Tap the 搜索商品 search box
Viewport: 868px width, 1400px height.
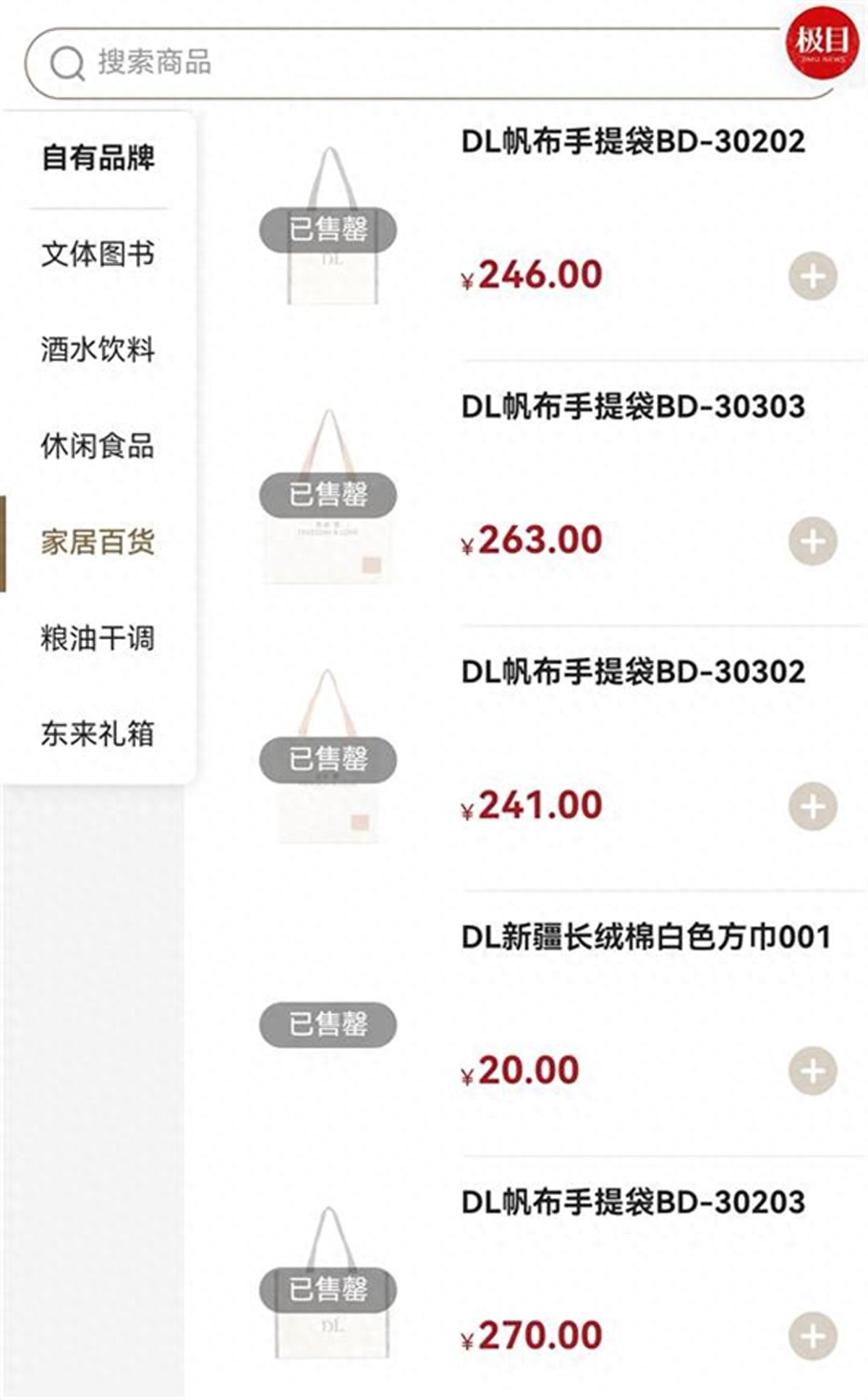coord(405,63)
